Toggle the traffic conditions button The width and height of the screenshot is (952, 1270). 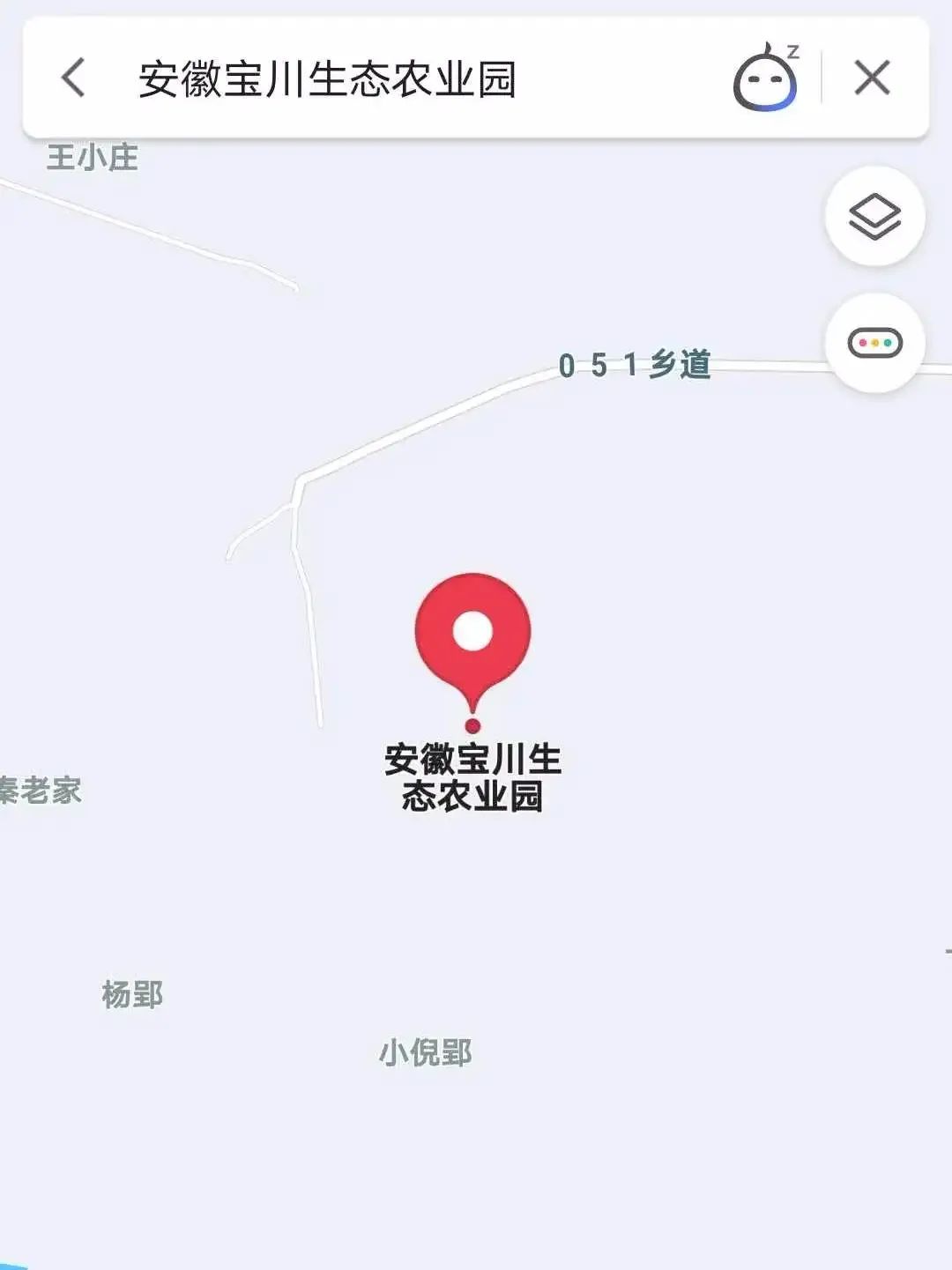coord(874,343)
